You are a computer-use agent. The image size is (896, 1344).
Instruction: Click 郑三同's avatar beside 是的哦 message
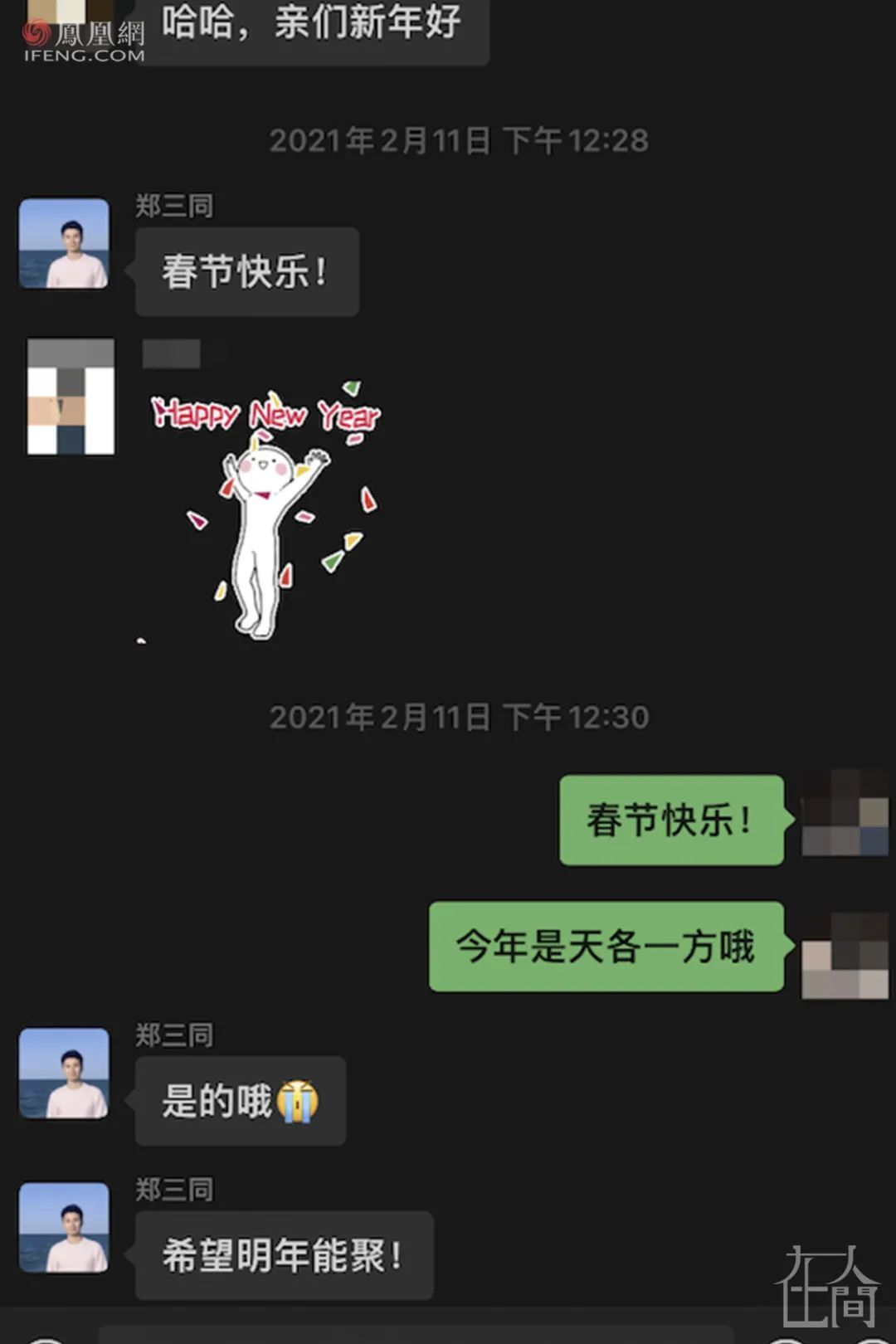click(65, 1074)
